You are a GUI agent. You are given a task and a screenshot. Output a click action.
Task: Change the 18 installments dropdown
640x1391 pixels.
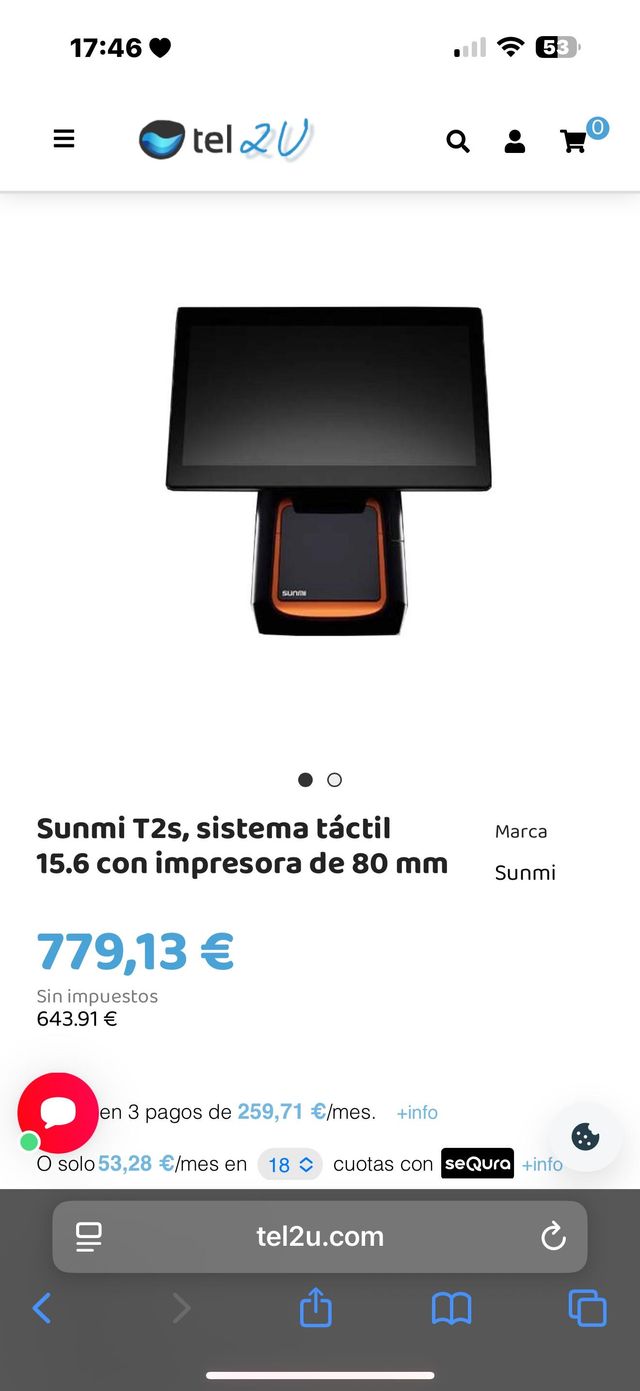290,1164
